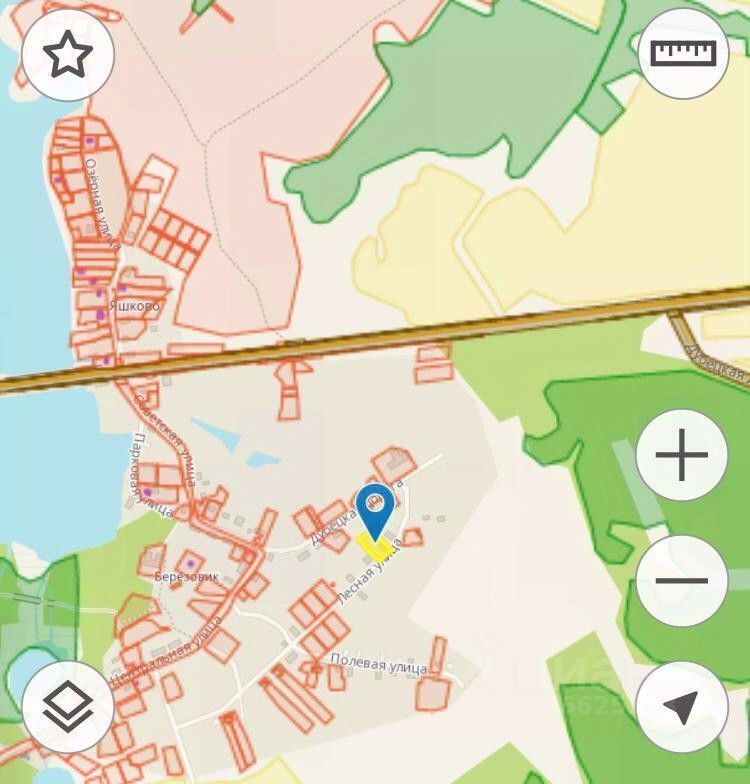Open the ruler measuring tool
The image size is (750, 784).
tap(683, 53)
